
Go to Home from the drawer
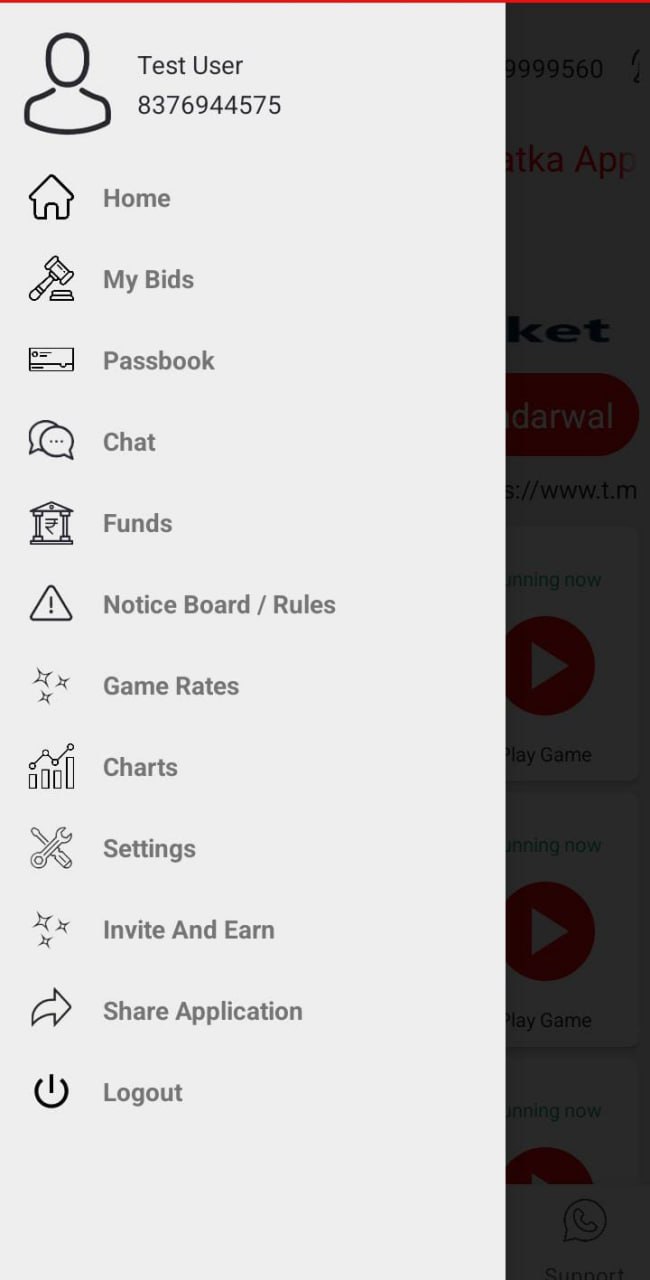[x=136, y=198]
